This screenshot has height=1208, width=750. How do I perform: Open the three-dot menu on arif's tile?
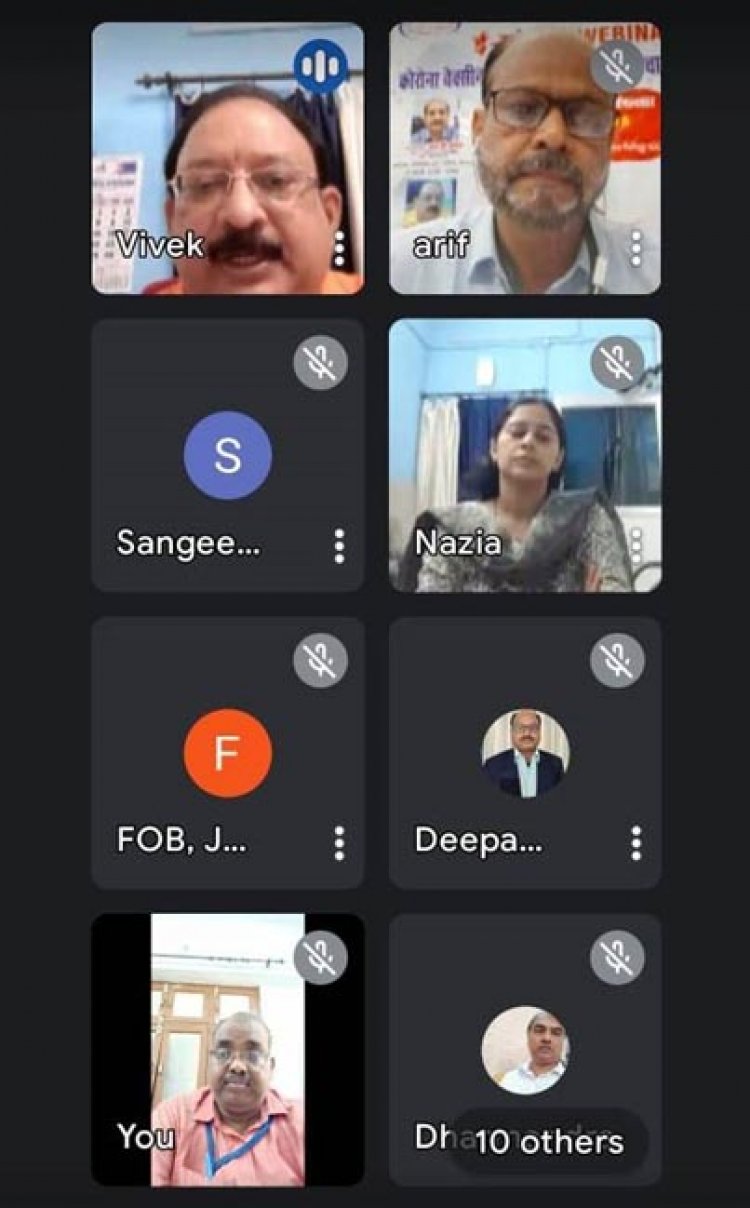636,246
